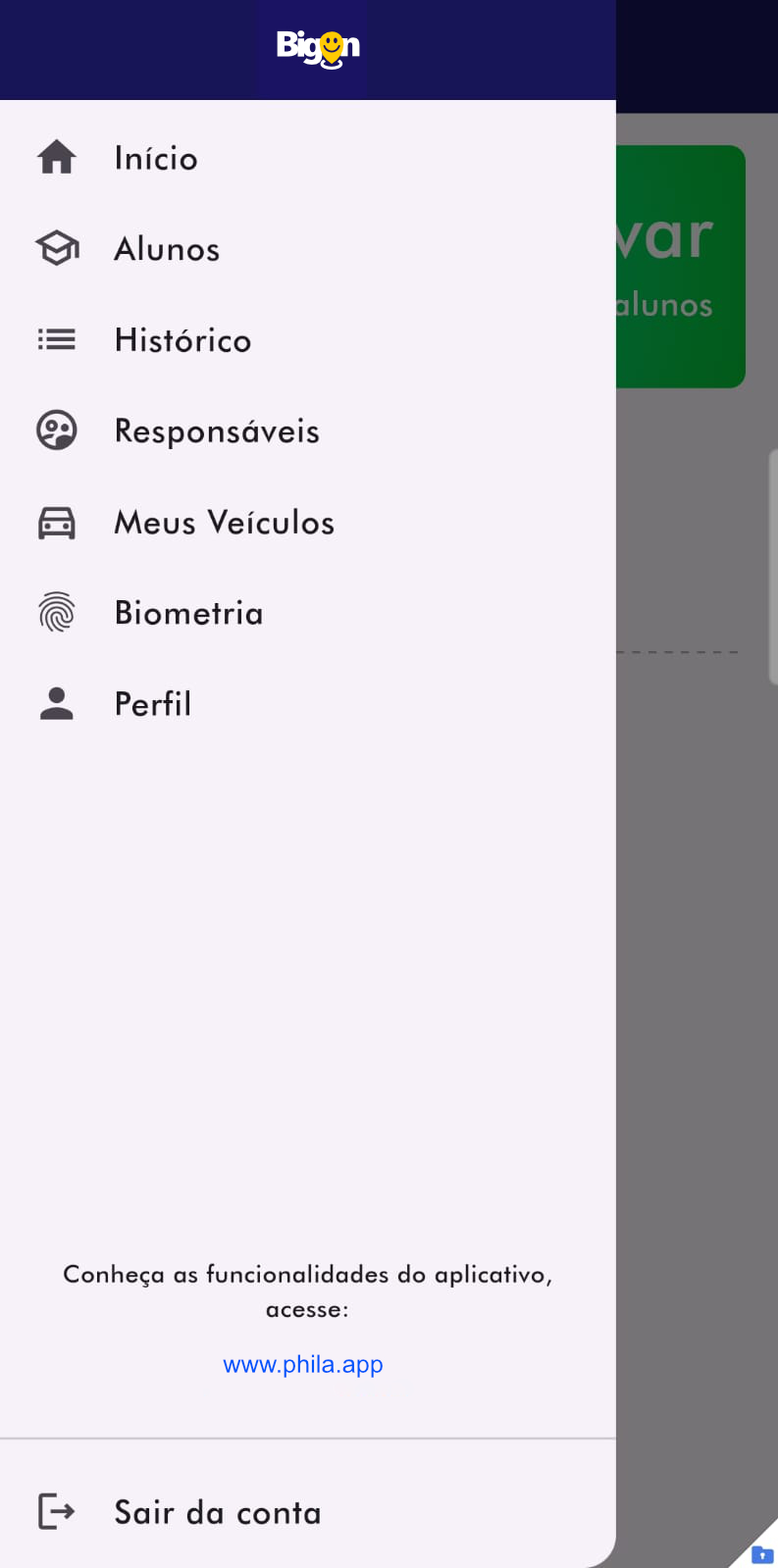Open Meus Veículos
The height and width of the screenshot is (1568, 778).
(x=308, y=522)
